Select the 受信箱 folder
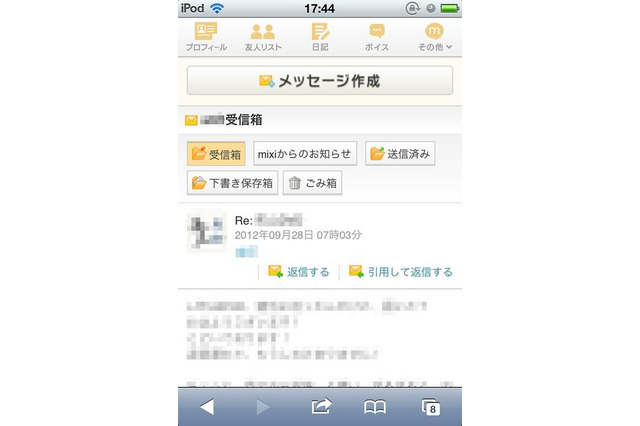The image size is (640, 426). [215, 154]
